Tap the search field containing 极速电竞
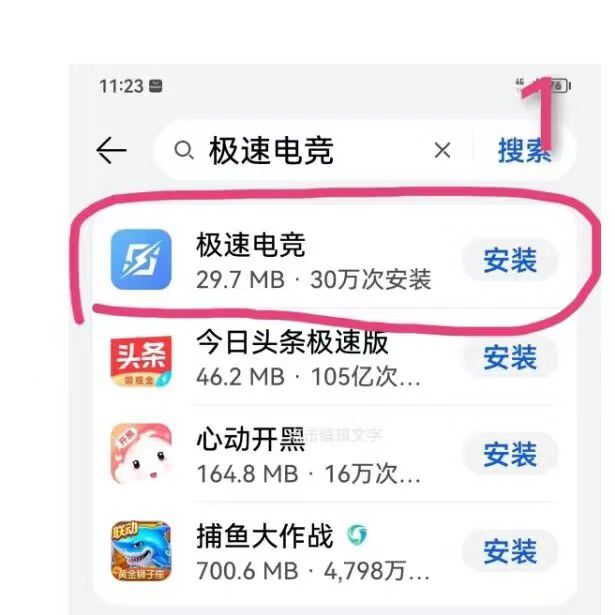615x615 pixels. click(300, 151)
